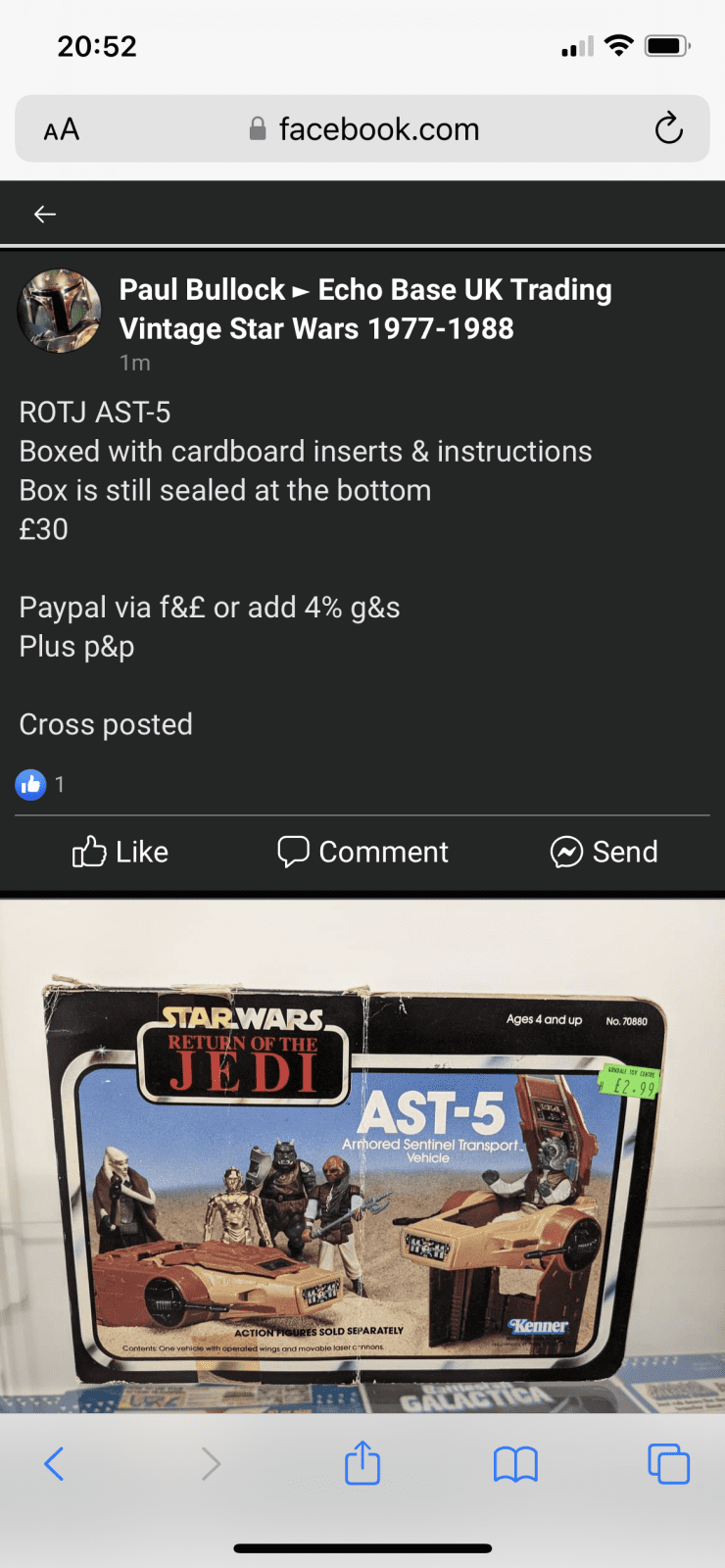Viewport: 725px width, 1568px height.
Task: Like Paul Bullock's post
Action: 121,852
